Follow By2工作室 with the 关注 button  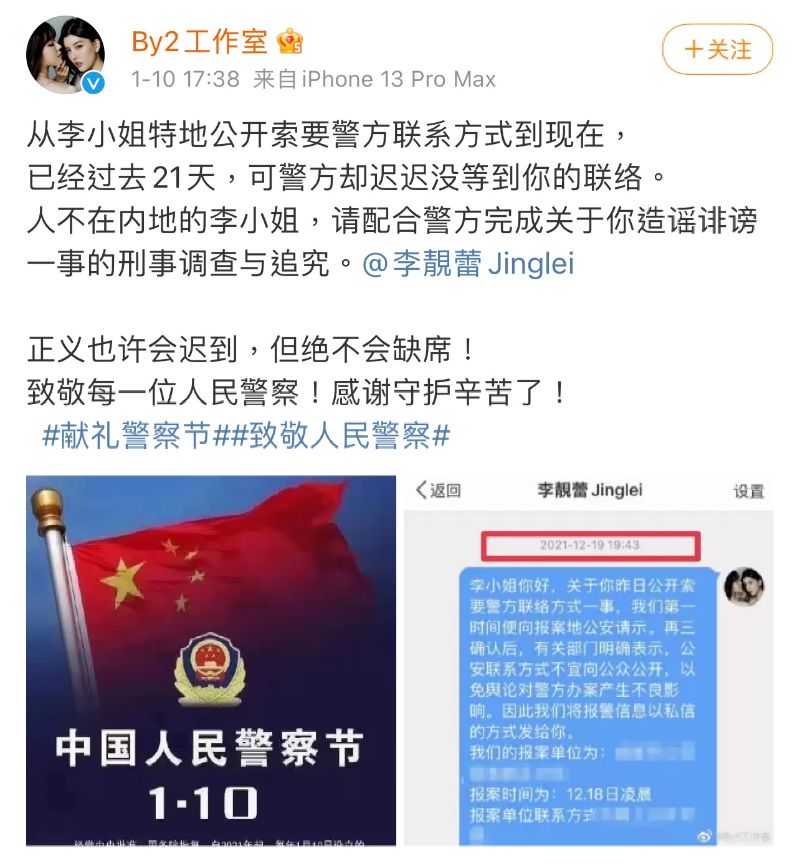pyautogui.click(x=717, y=49)
